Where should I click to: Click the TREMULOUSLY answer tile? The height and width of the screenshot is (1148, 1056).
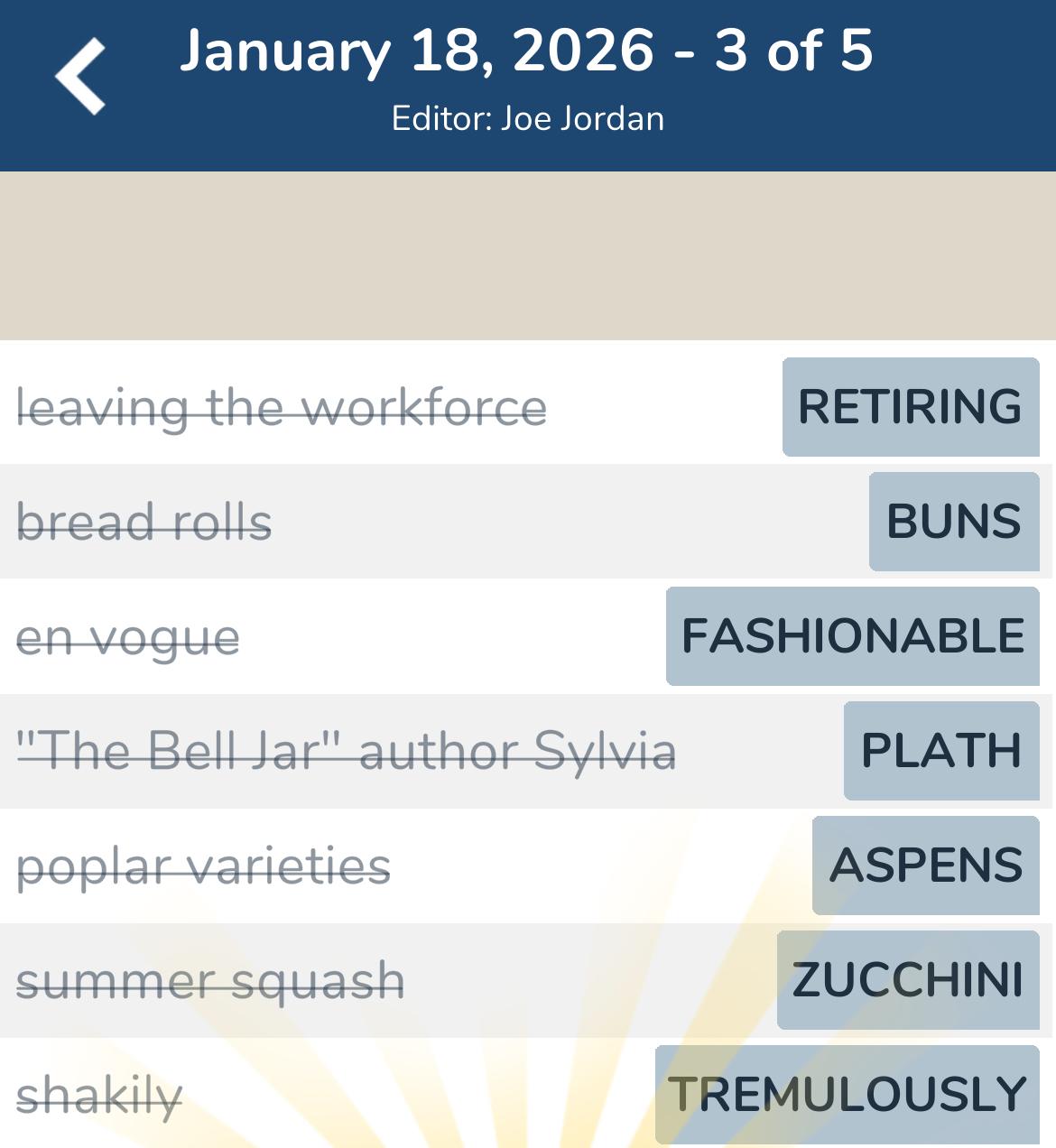845,1093
